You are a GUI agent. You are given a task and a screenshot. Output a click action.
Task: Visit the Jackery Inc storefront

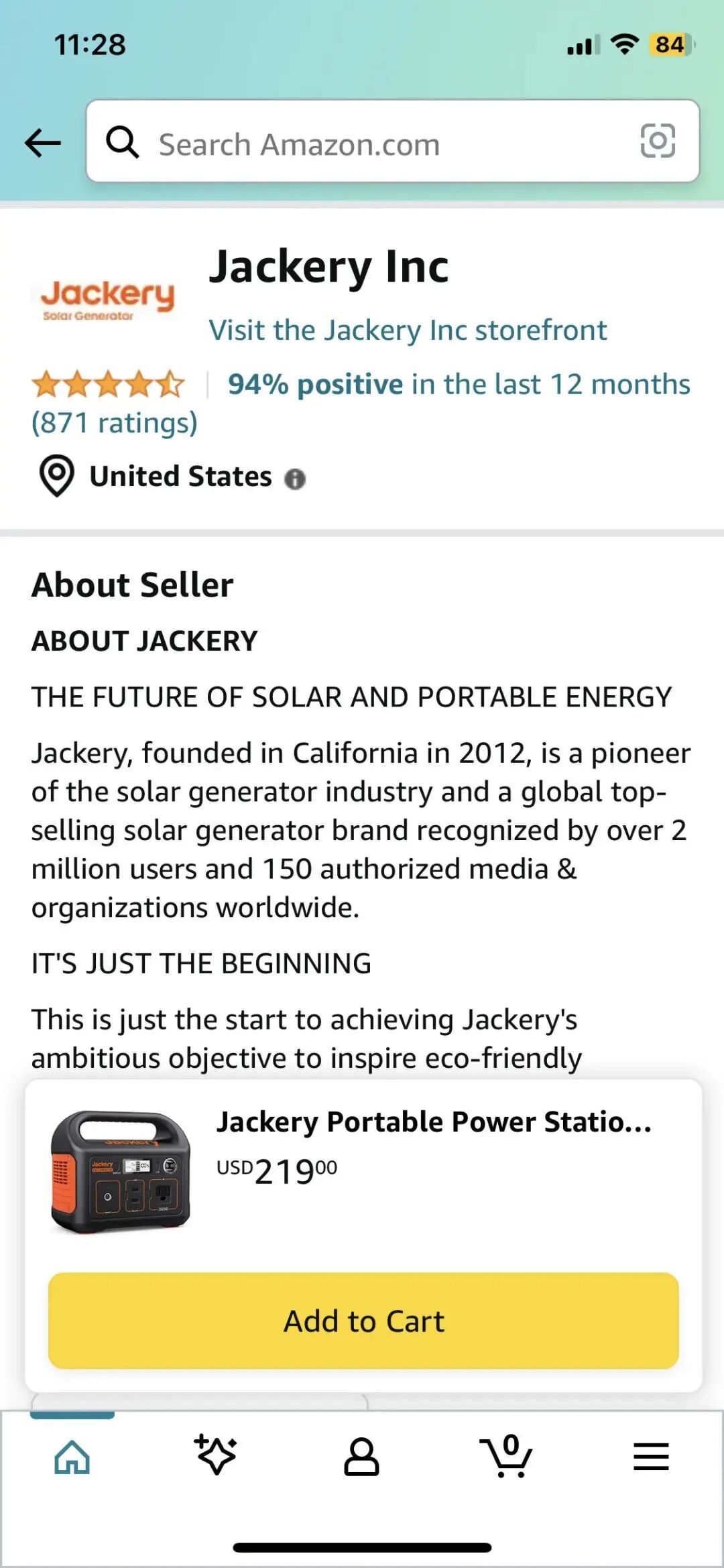click(x=408, y=330)
